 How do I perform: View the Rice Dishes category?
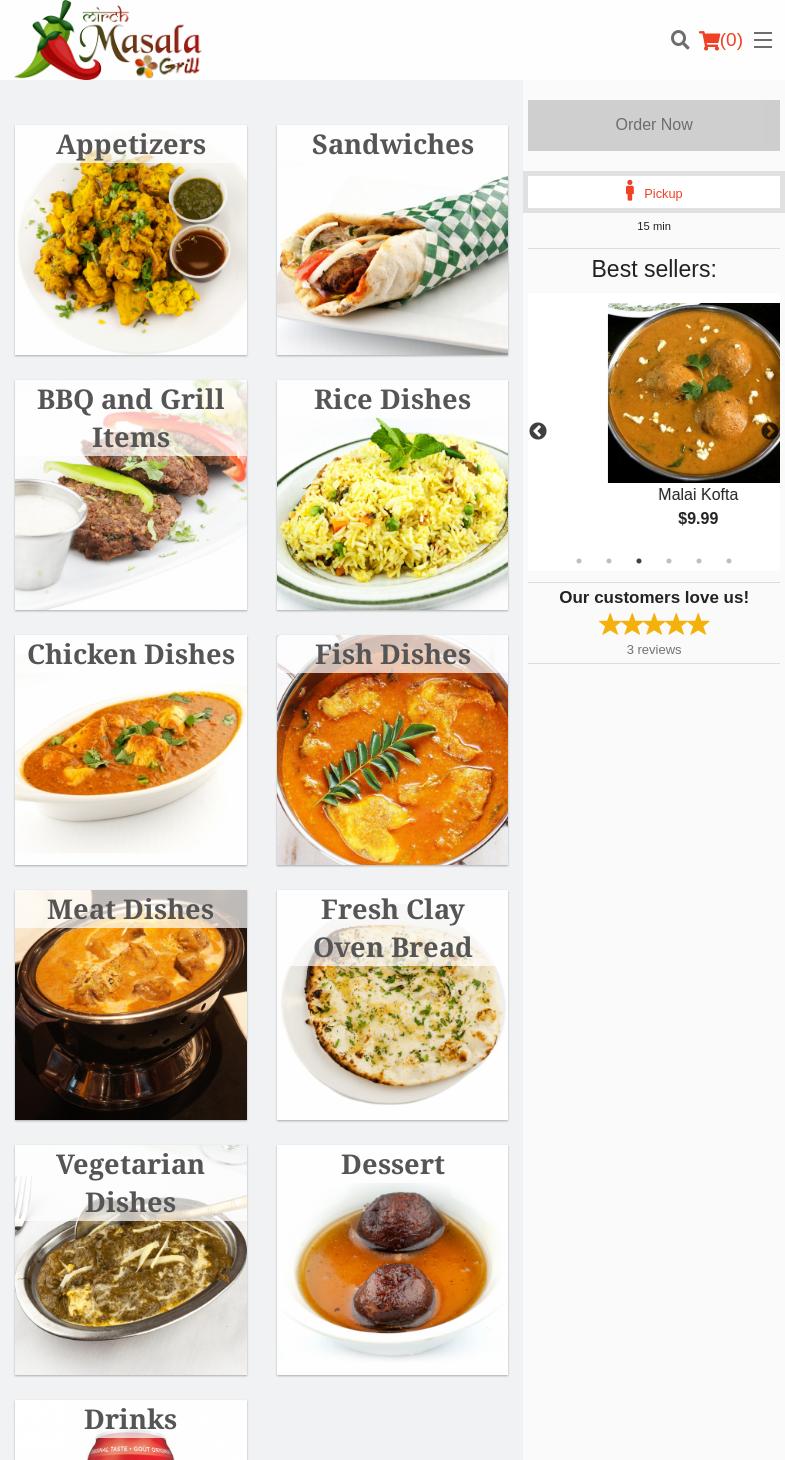coord(392,495)
